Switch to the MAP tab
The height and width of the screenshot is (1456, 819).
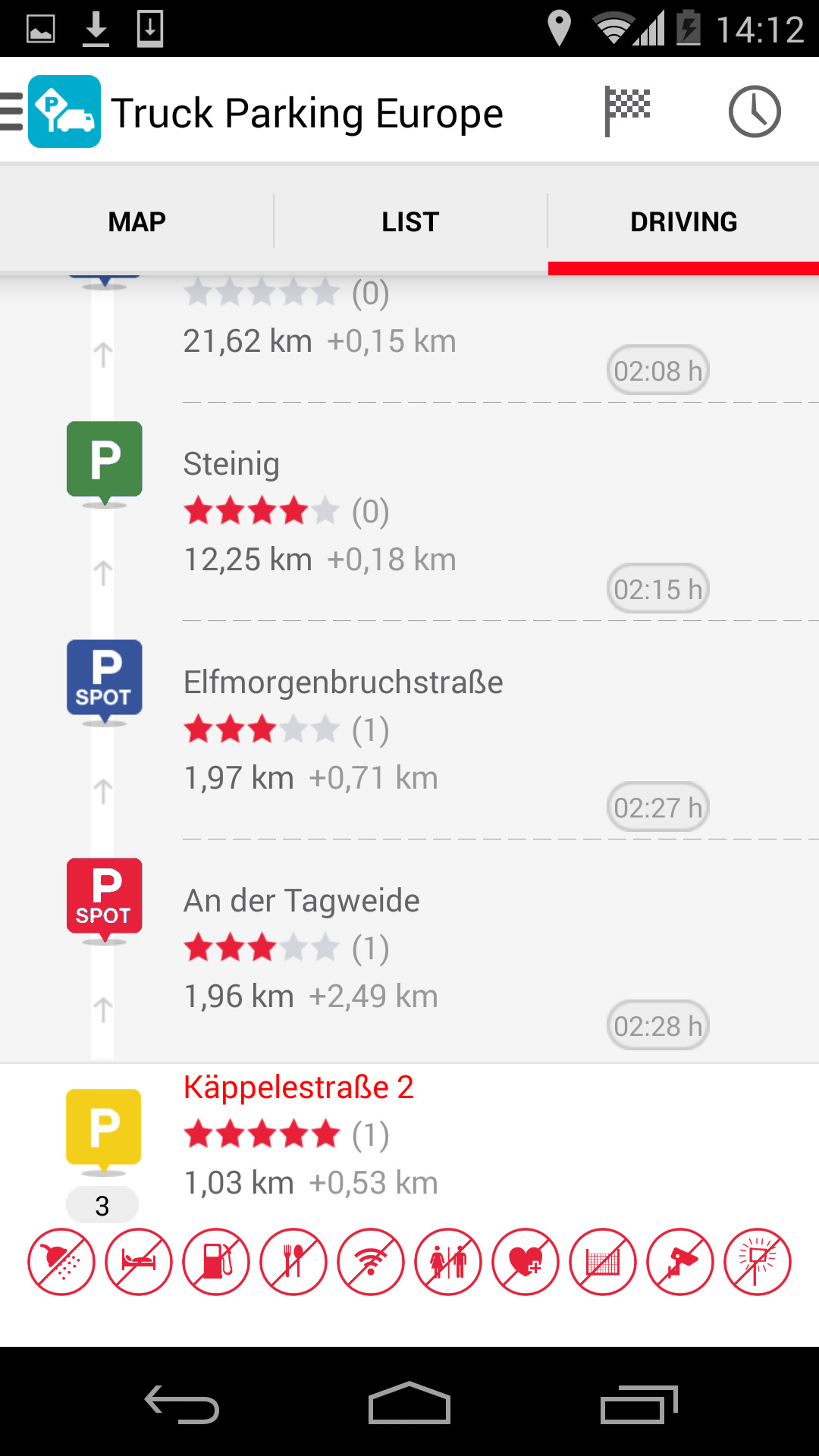coord(136,221)
